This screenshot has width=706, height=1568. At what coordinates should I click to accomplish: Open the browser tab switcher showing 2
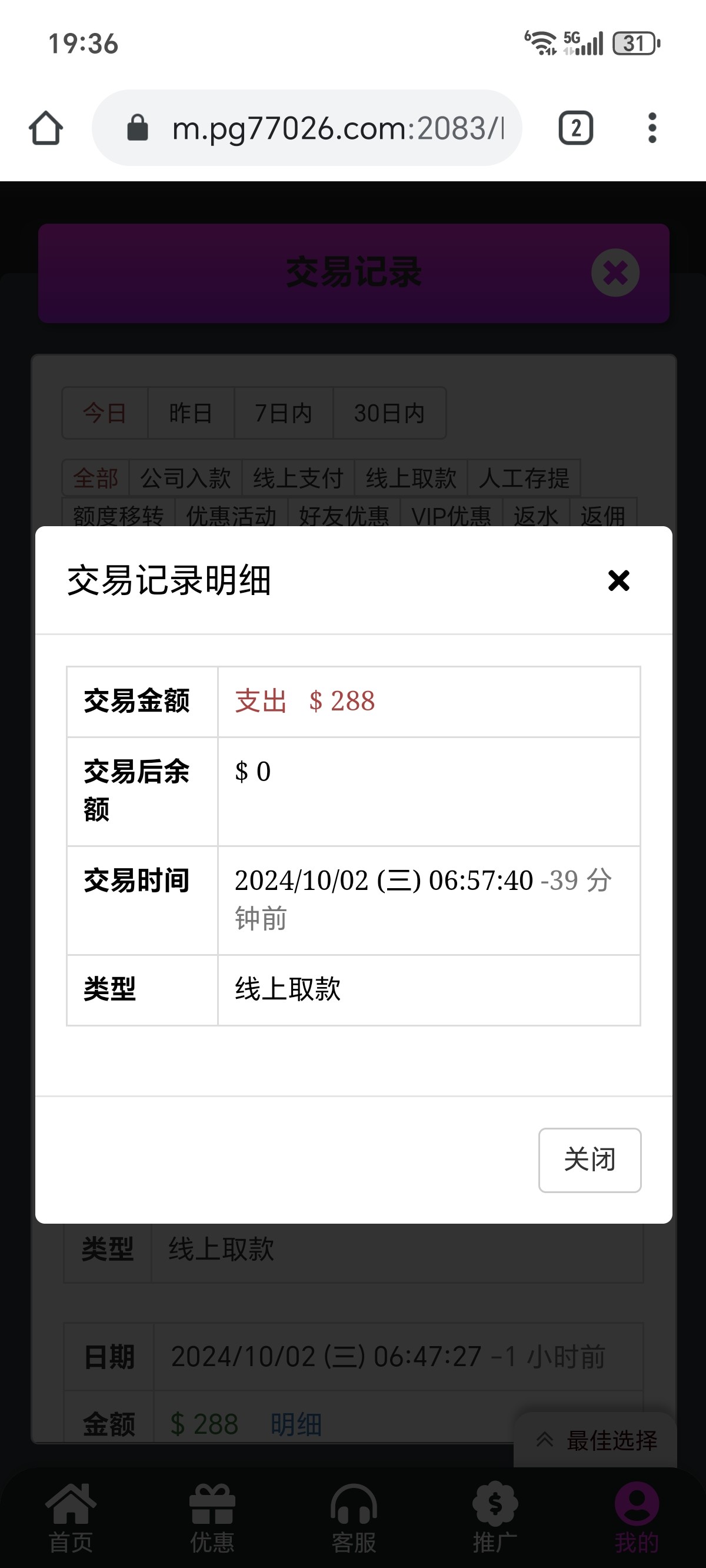[575, 128]
